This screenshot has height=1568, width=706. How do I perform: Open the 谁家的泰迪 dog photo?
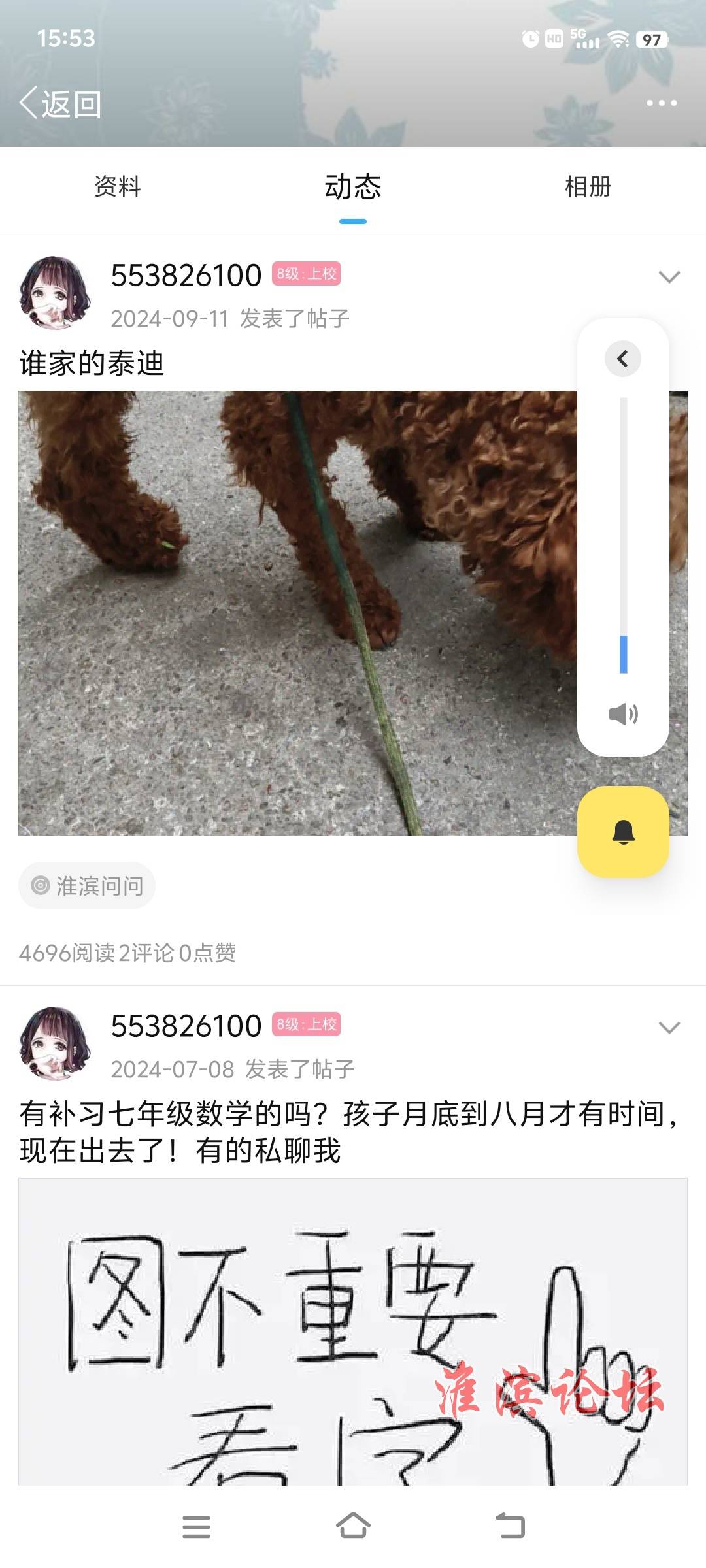294,613
